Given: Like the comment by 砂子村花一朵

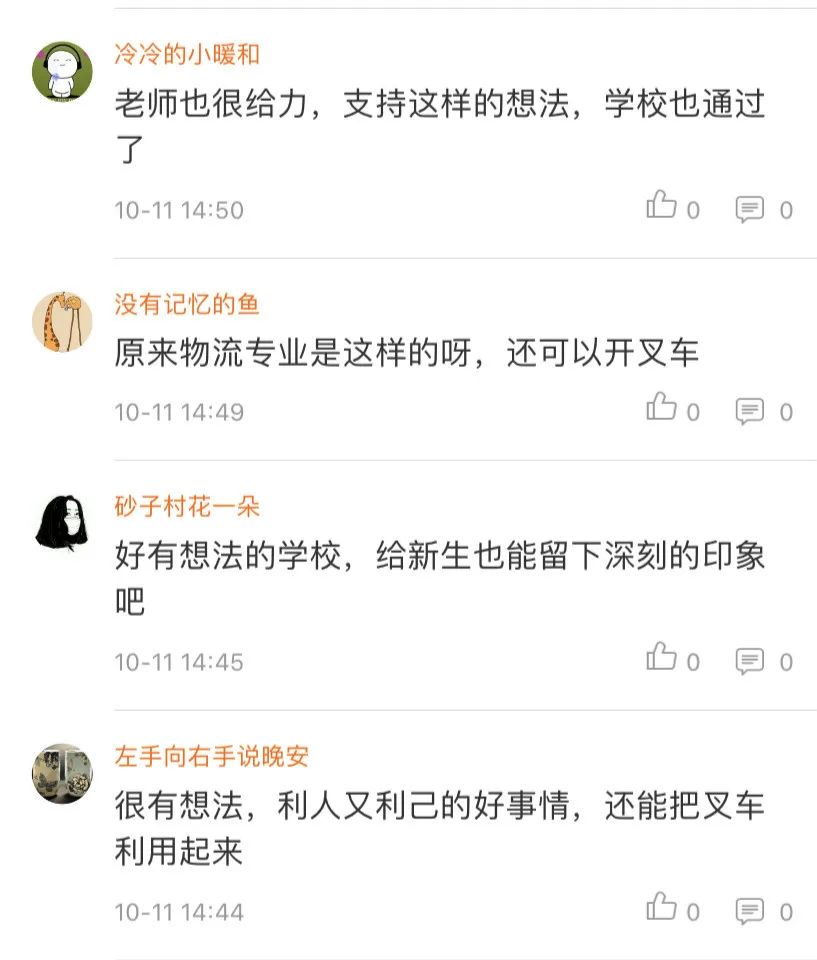Looking at the screenshot, I should (662, 659).
